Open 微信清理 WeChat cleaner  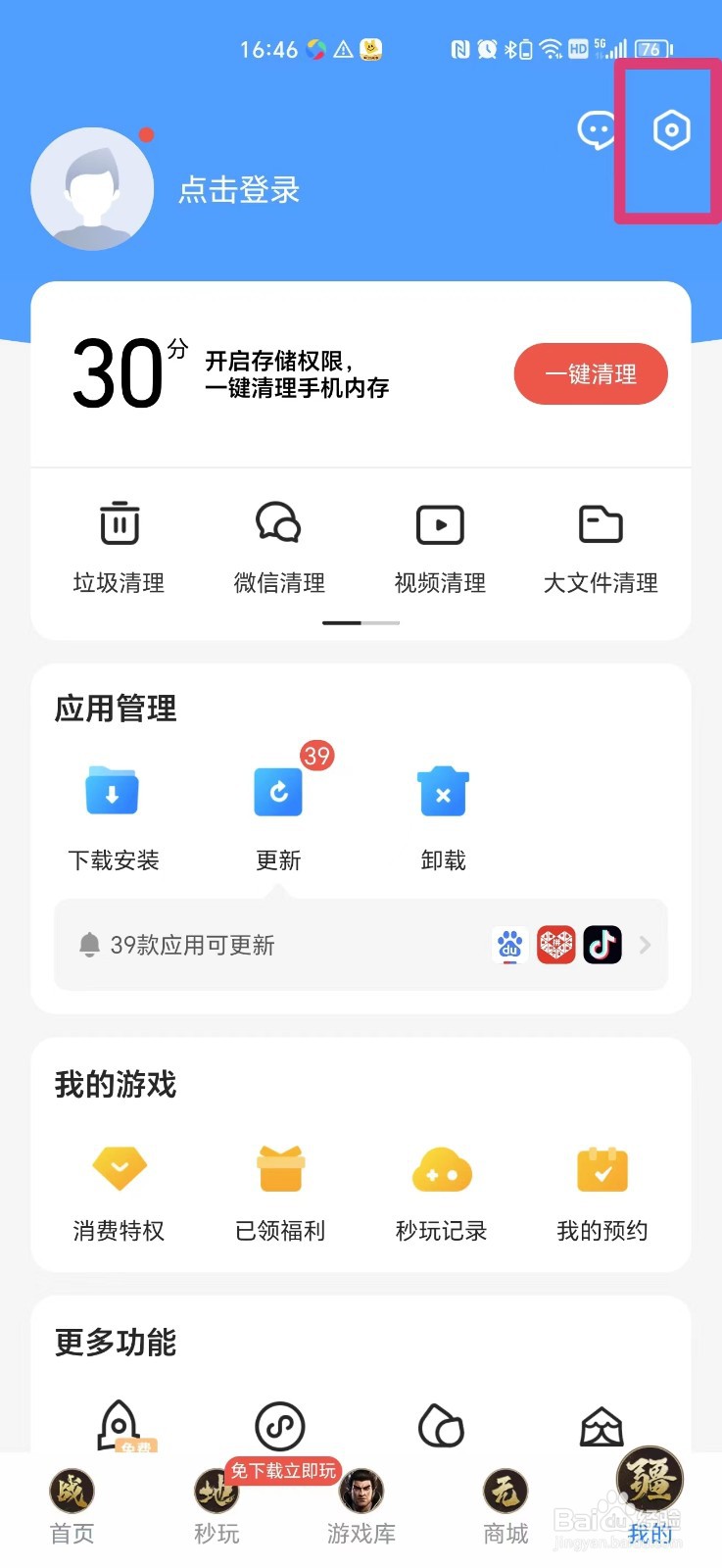[x=279, y=546]
